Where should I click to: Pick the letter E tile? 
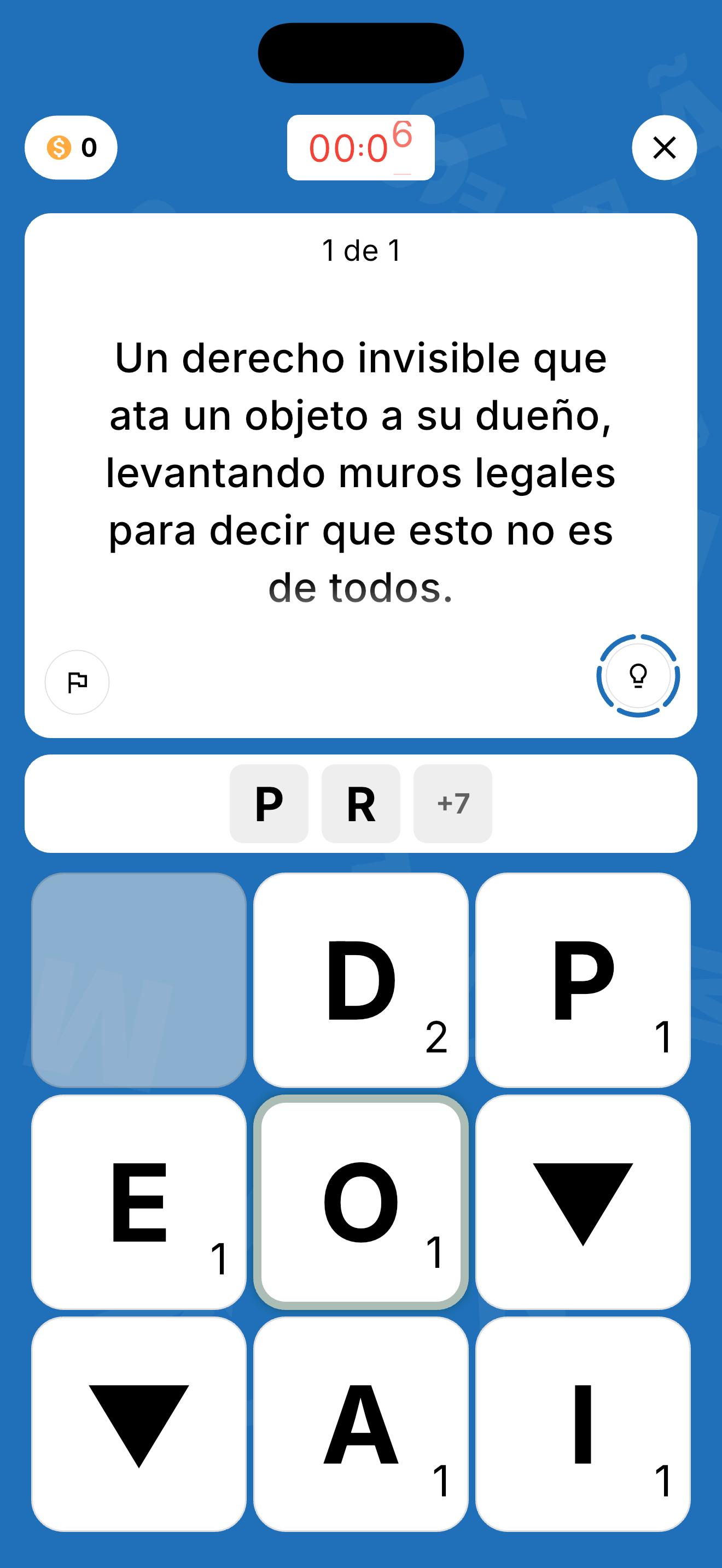pos(139,1202)
